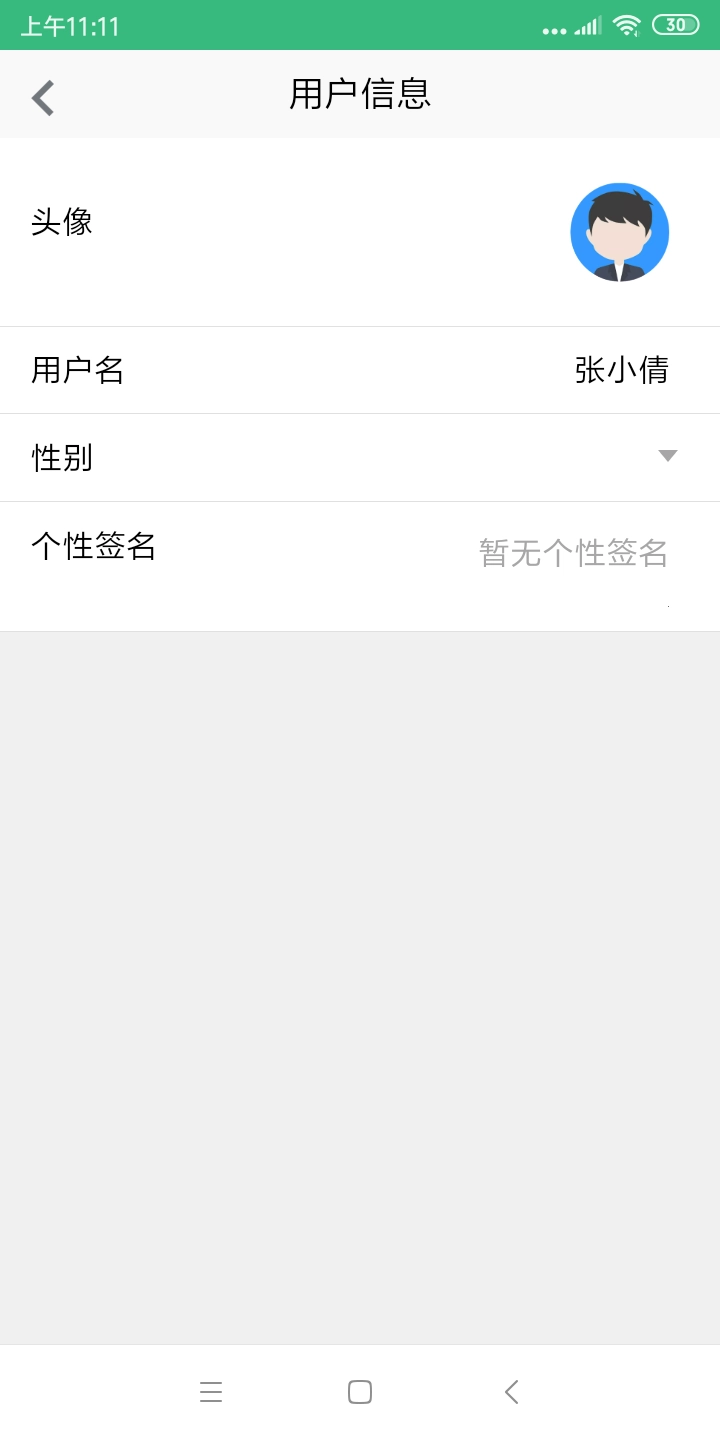Open the profile avatar picture
Screen dimensions: 720x1440
pyautogui.click(x=619, y=231)
